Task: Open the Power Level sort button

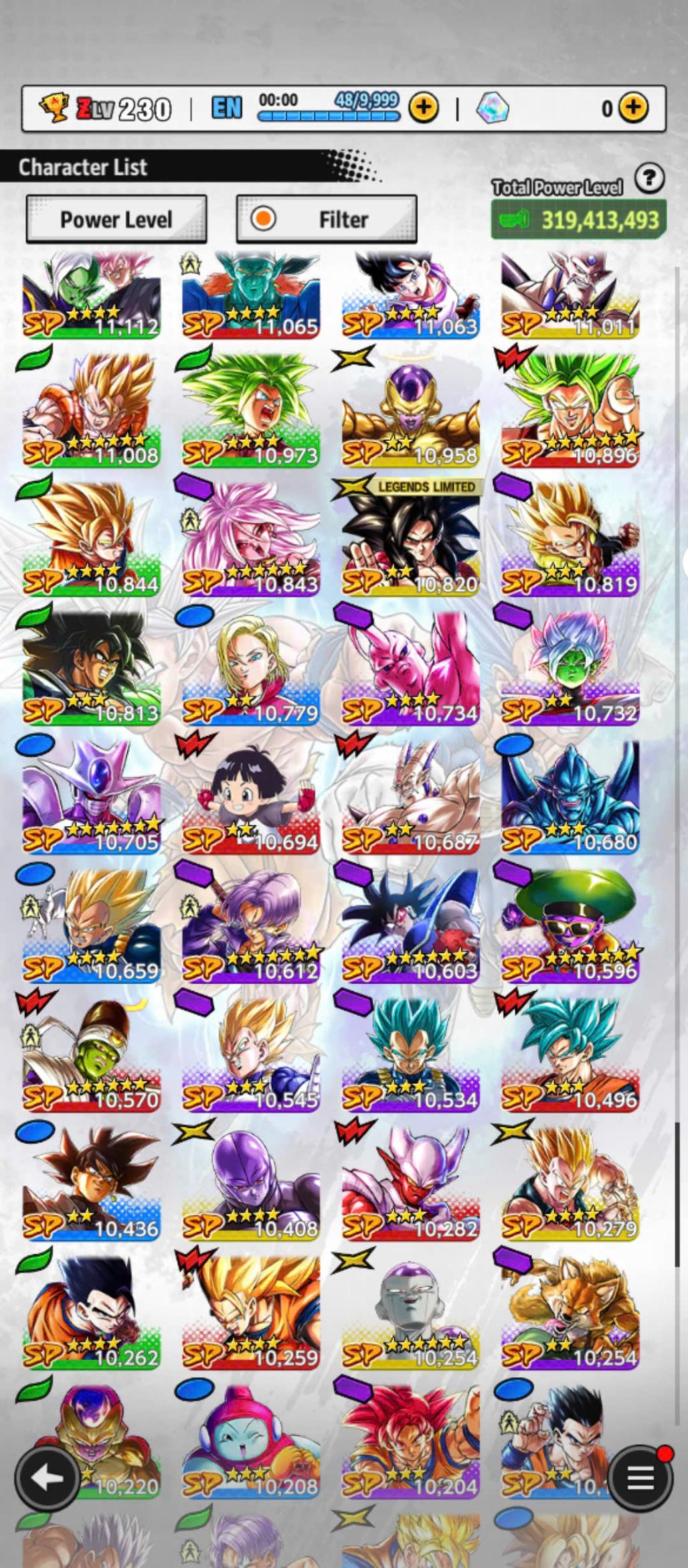Action: [x=116, y=219]
